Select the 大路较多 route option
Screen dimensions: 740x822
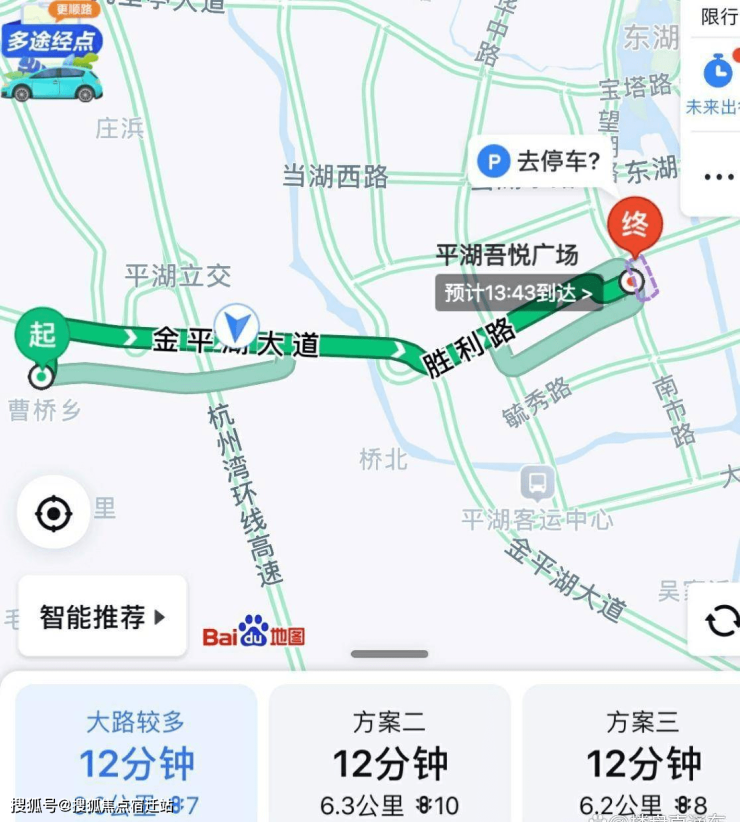[x=136, y=752]
